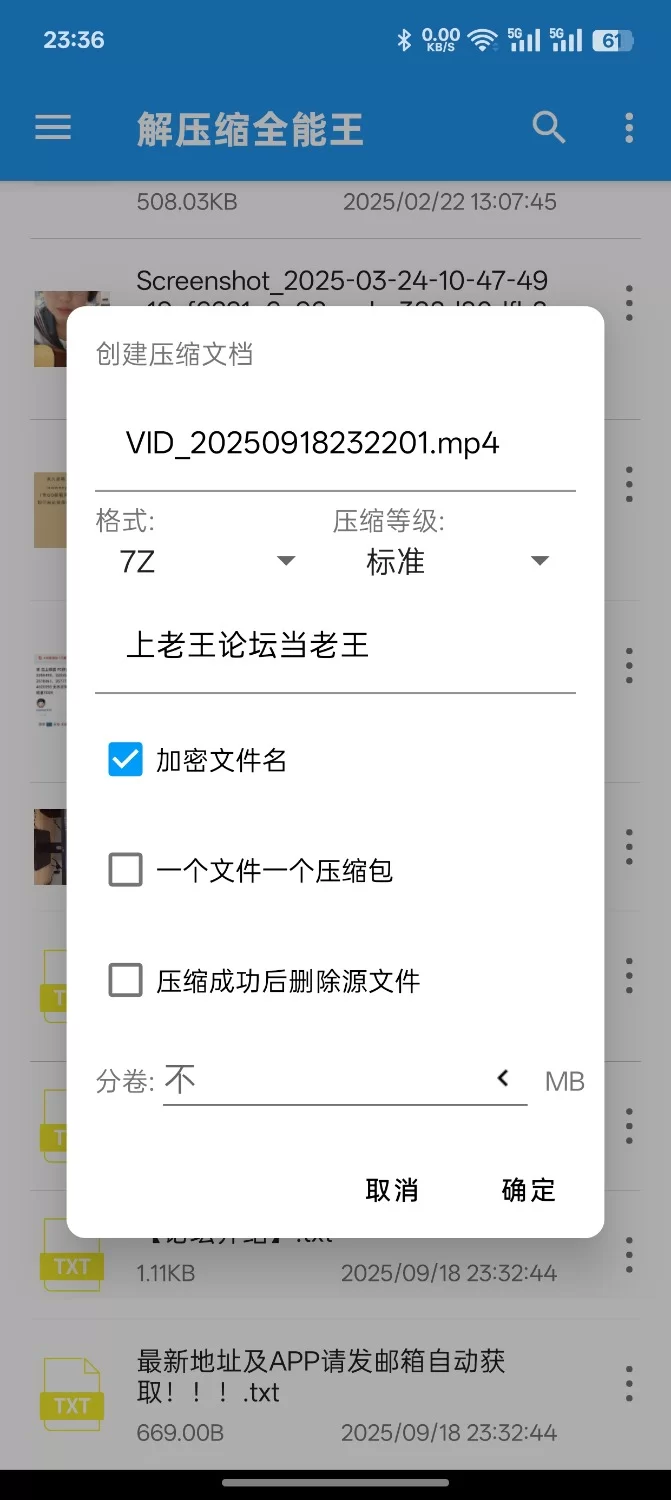Tap the 分卷 volume size field
This screenshot has height=1500, width=671.
(x=320, y=1080)
